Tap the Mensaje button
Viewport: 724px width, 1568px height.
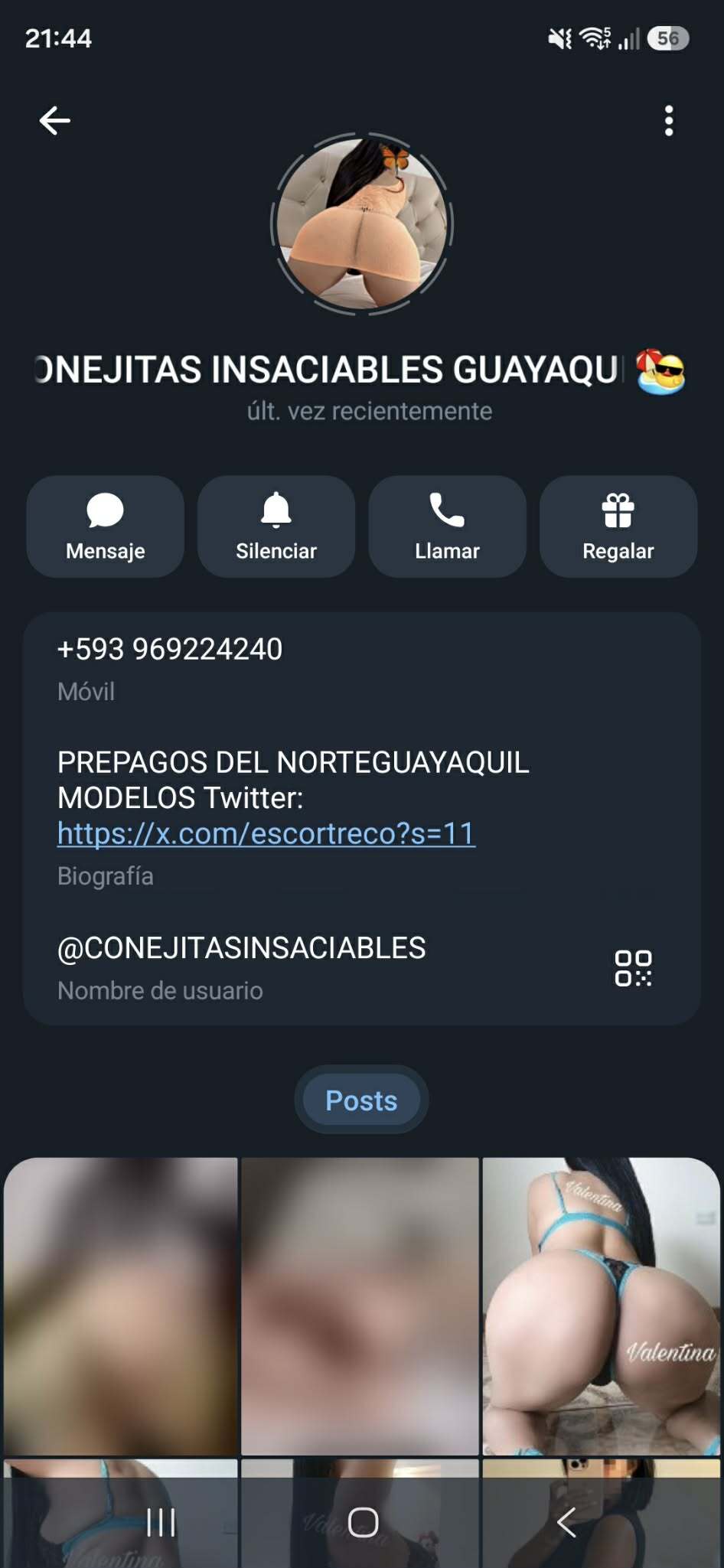click(106, 526)
